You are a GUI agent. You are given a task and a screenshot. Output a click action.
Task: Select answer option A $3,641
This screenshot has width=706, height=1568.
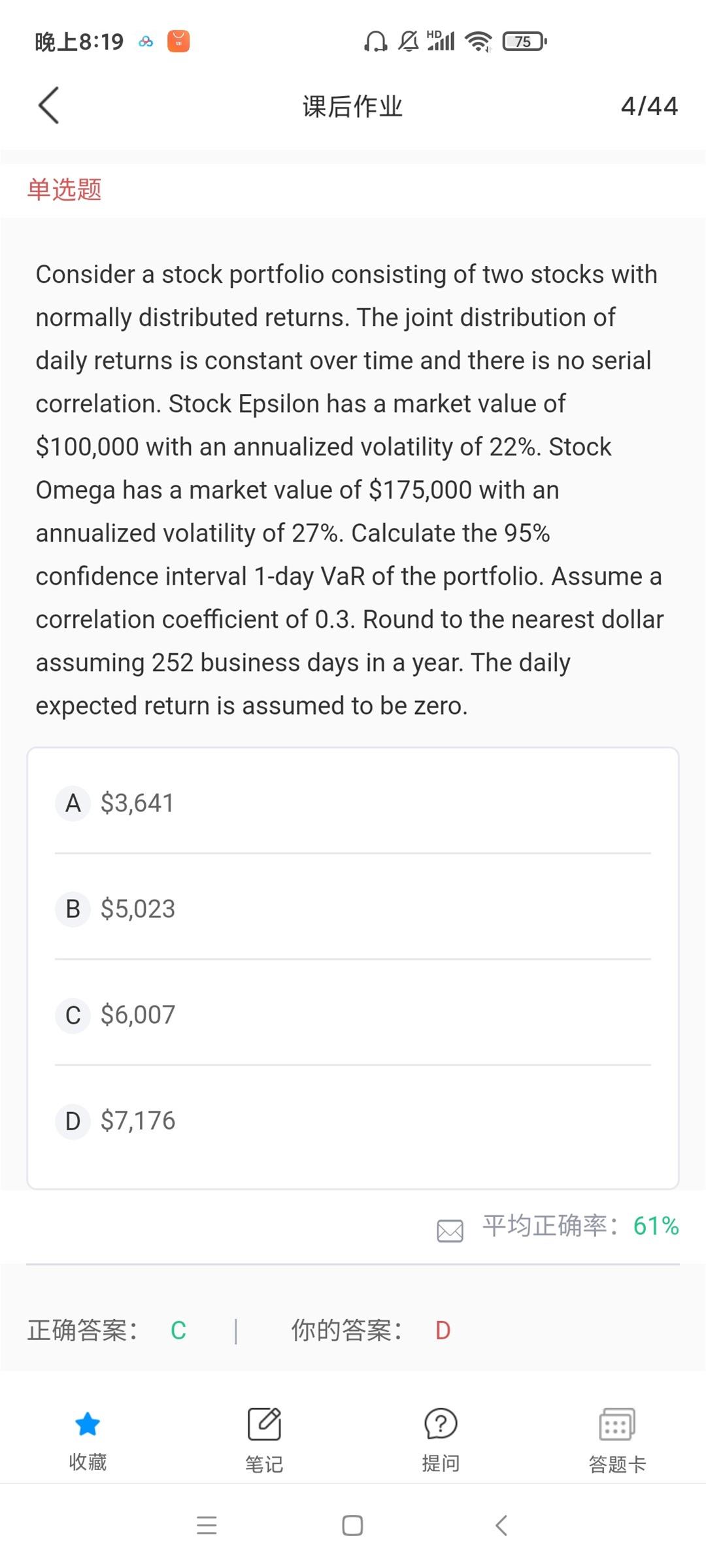pos(352,802)
